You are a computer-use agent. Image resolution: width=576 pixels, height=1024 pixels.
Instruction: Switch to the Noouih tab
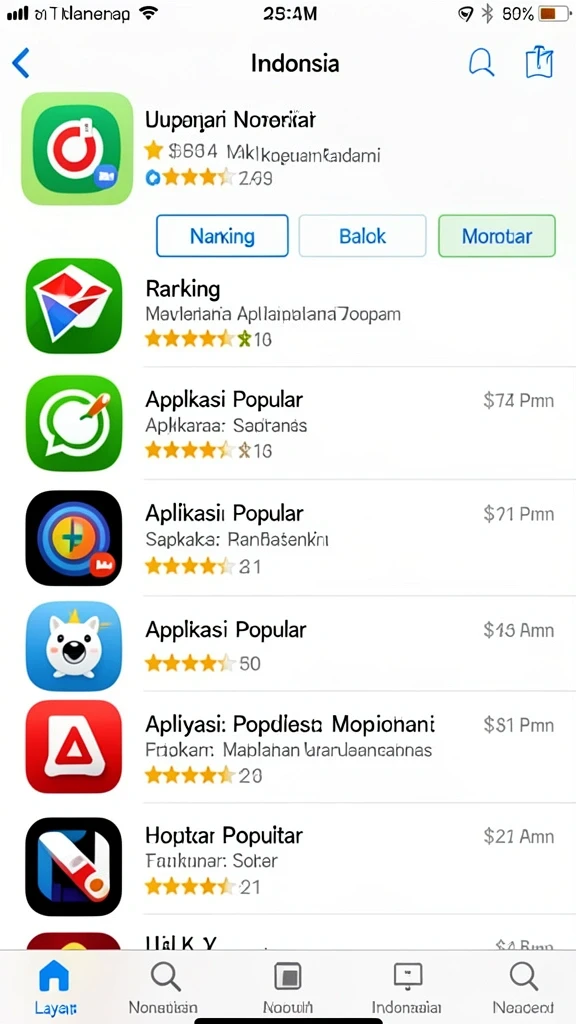(x=287, y=987)
